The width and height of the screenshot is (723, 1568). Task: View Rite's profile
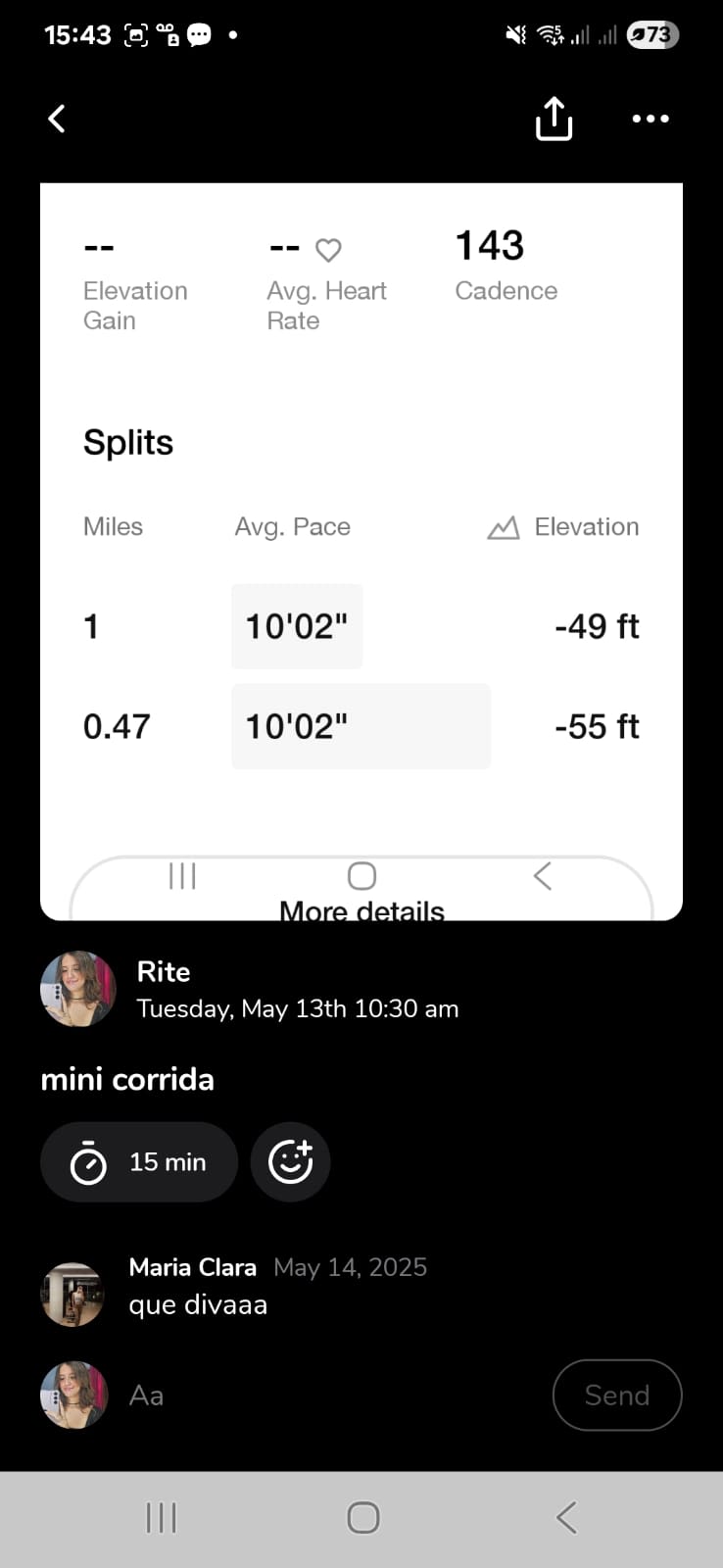click(x=78, y=989)
